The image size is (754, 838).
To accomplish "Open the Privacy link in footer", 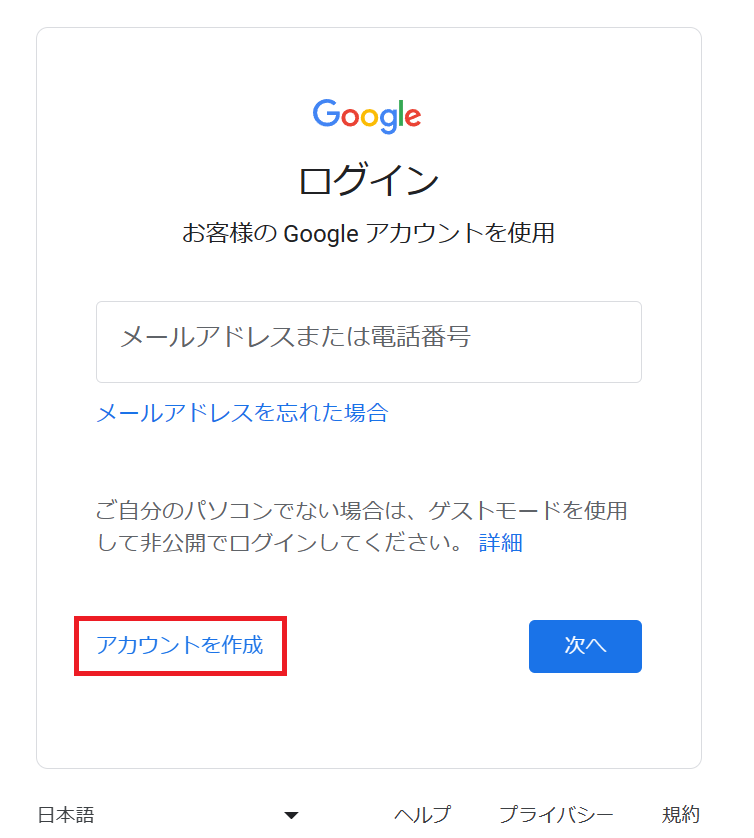I will (556, 815).
